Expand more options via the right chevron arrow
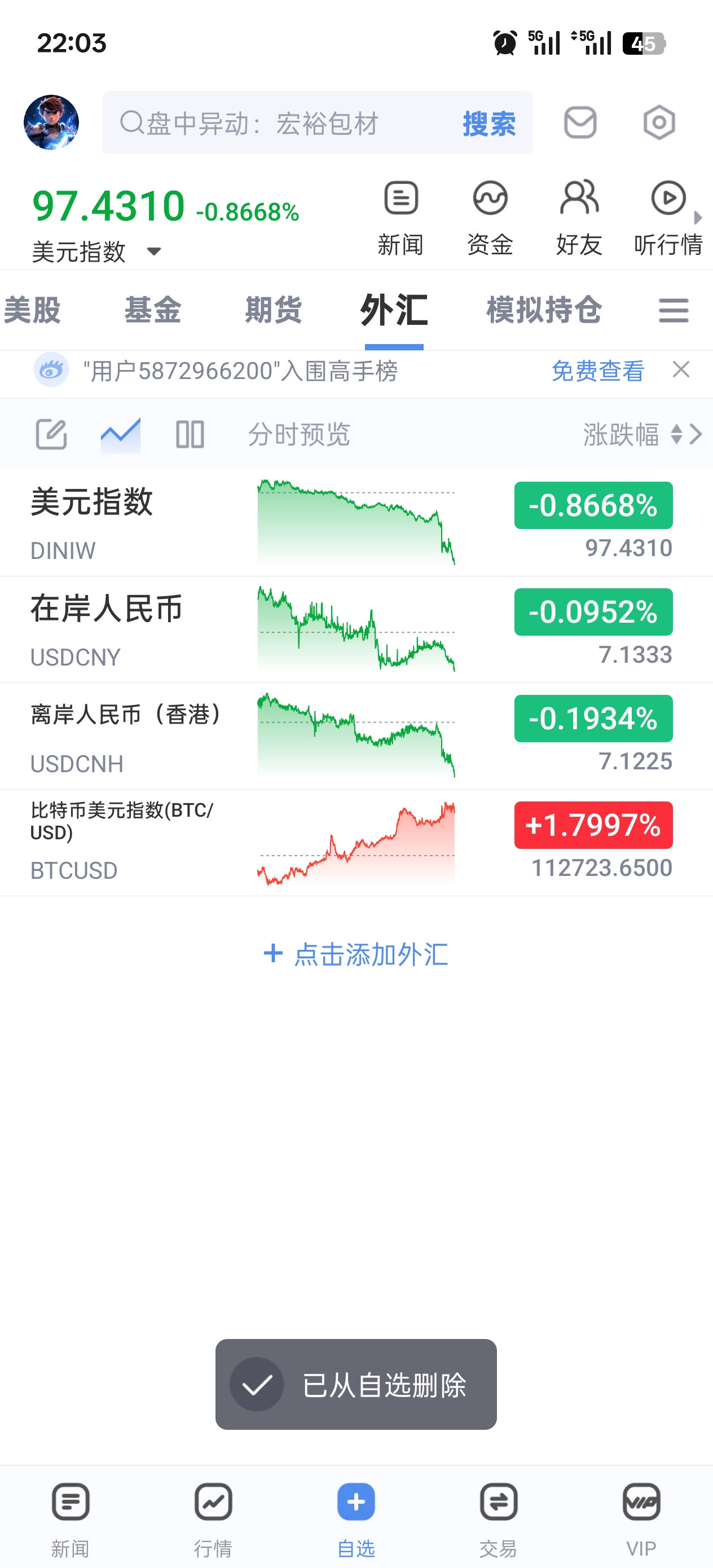 (x=698, y=434)
